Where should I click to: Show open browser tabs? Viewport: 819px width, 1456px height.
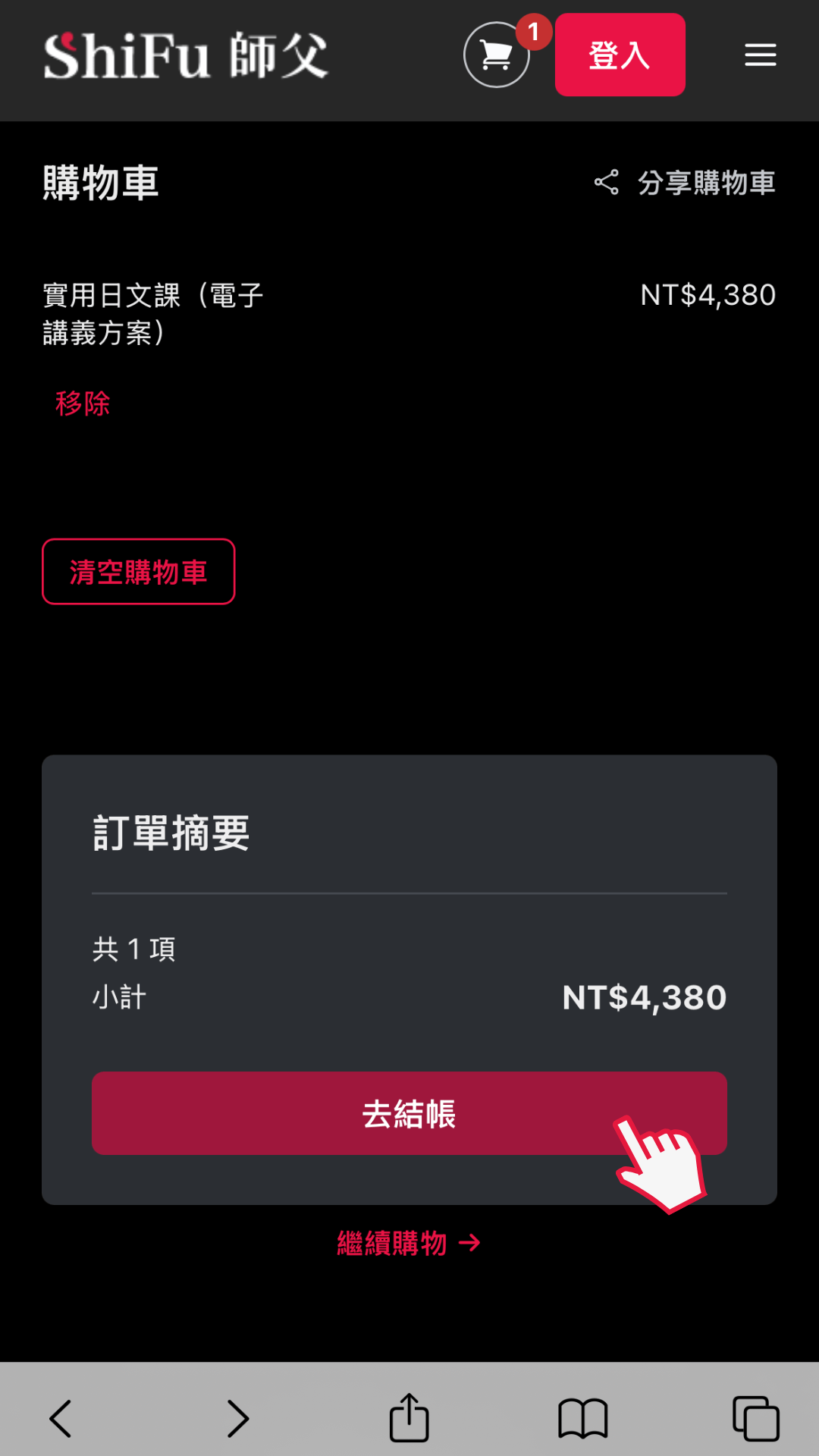755,1418
